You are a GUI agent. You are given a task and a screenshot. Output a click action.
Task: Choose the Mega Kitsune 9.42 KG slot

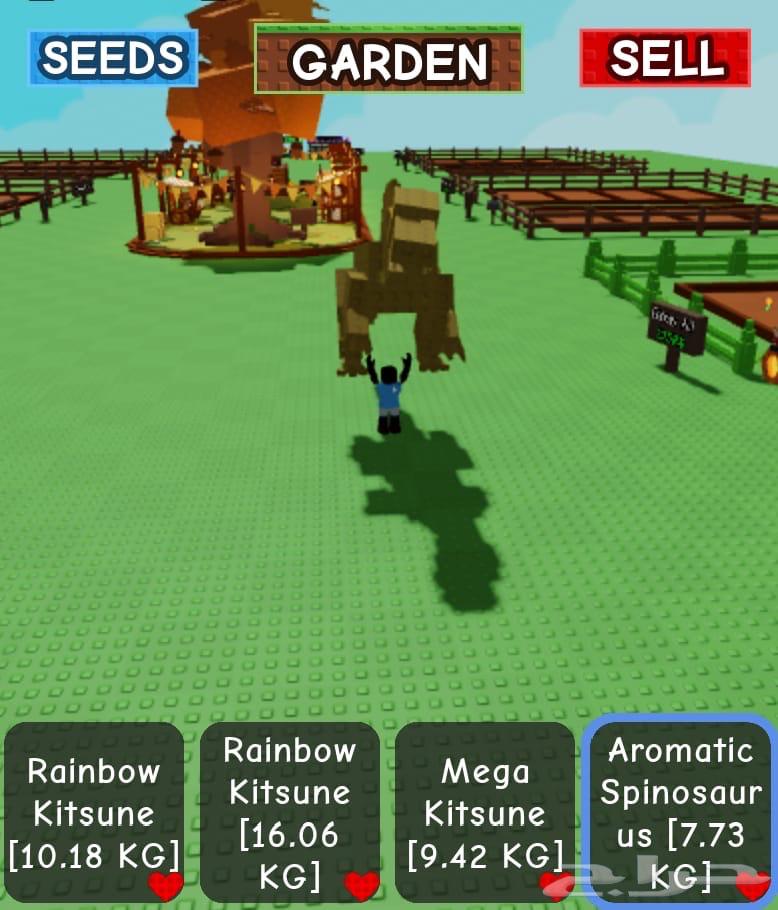(x=485, y=812)
